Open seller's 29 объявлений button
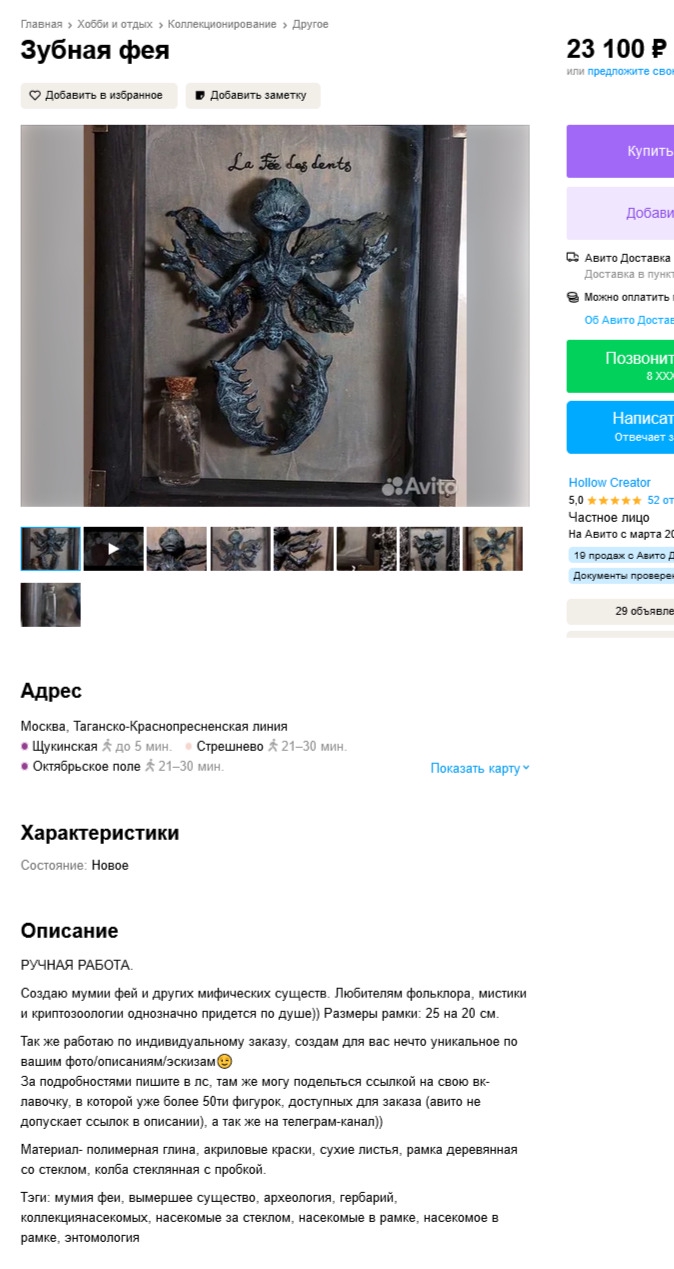 pyautogui.click(x=620, y=611)
